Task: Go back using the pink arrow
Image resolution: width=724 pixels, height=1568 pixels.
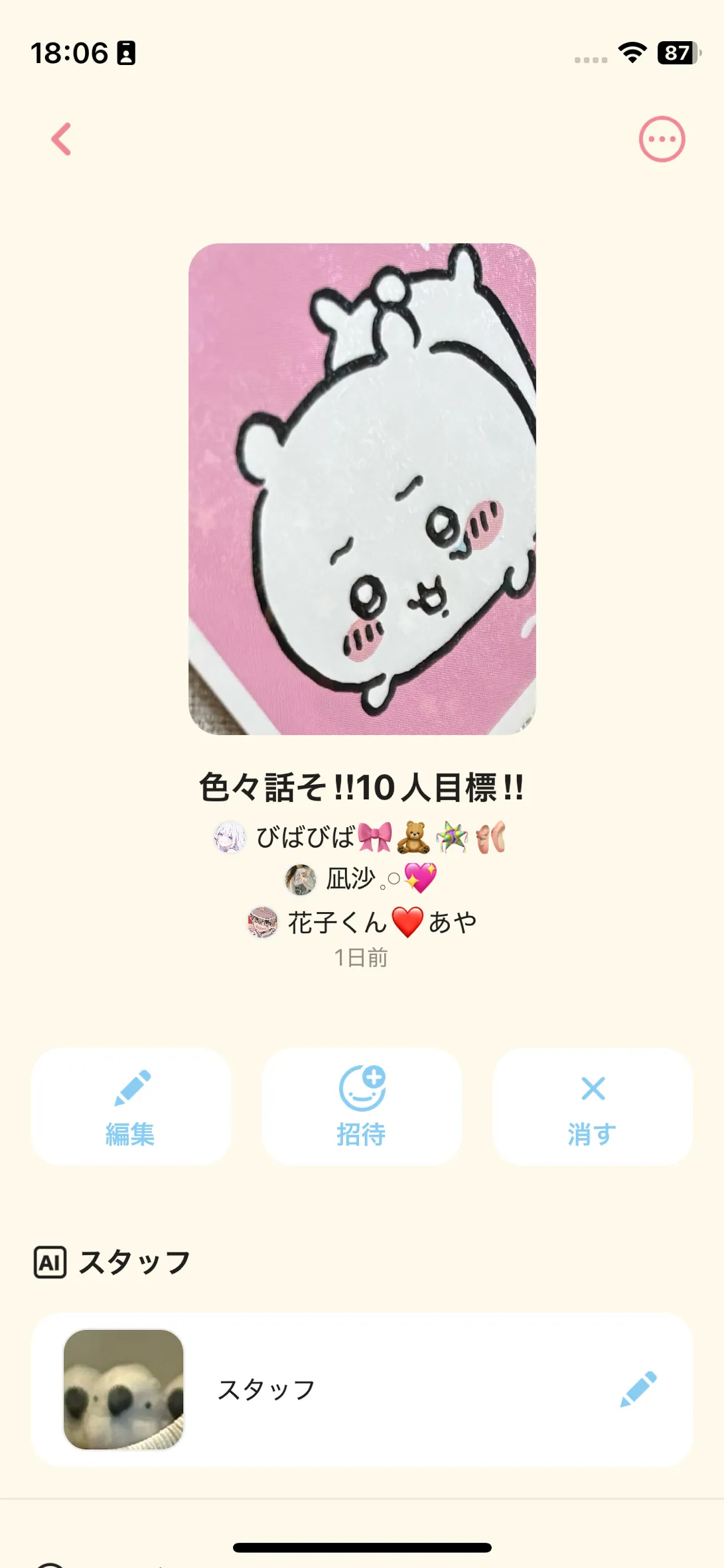Action: 62,139
